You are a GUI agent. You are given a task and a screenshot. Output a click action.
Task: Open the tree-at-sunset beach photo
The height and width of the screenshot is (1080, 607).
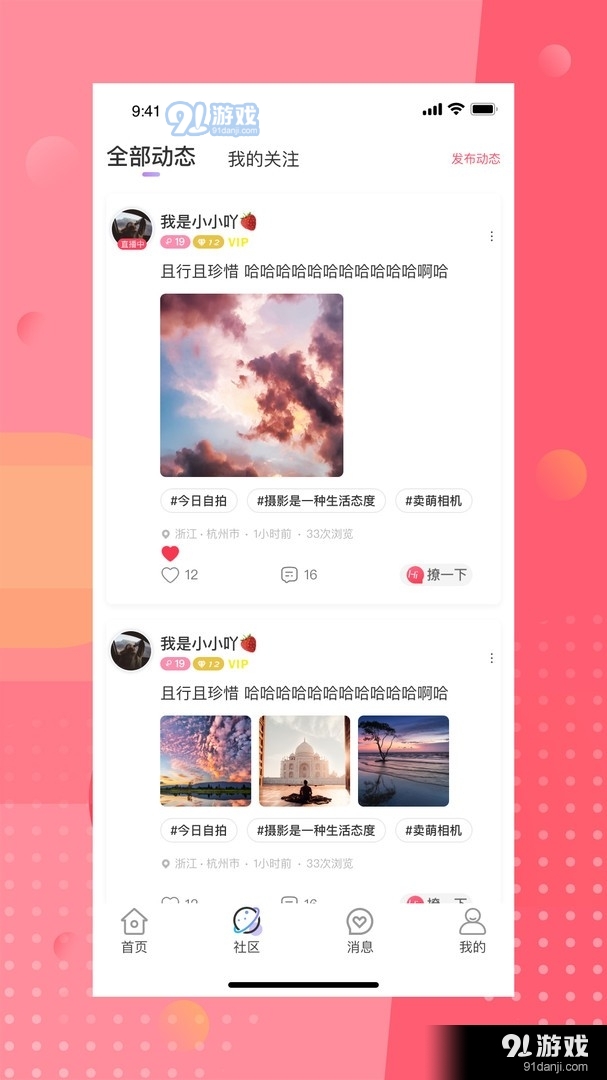(403, 761)
